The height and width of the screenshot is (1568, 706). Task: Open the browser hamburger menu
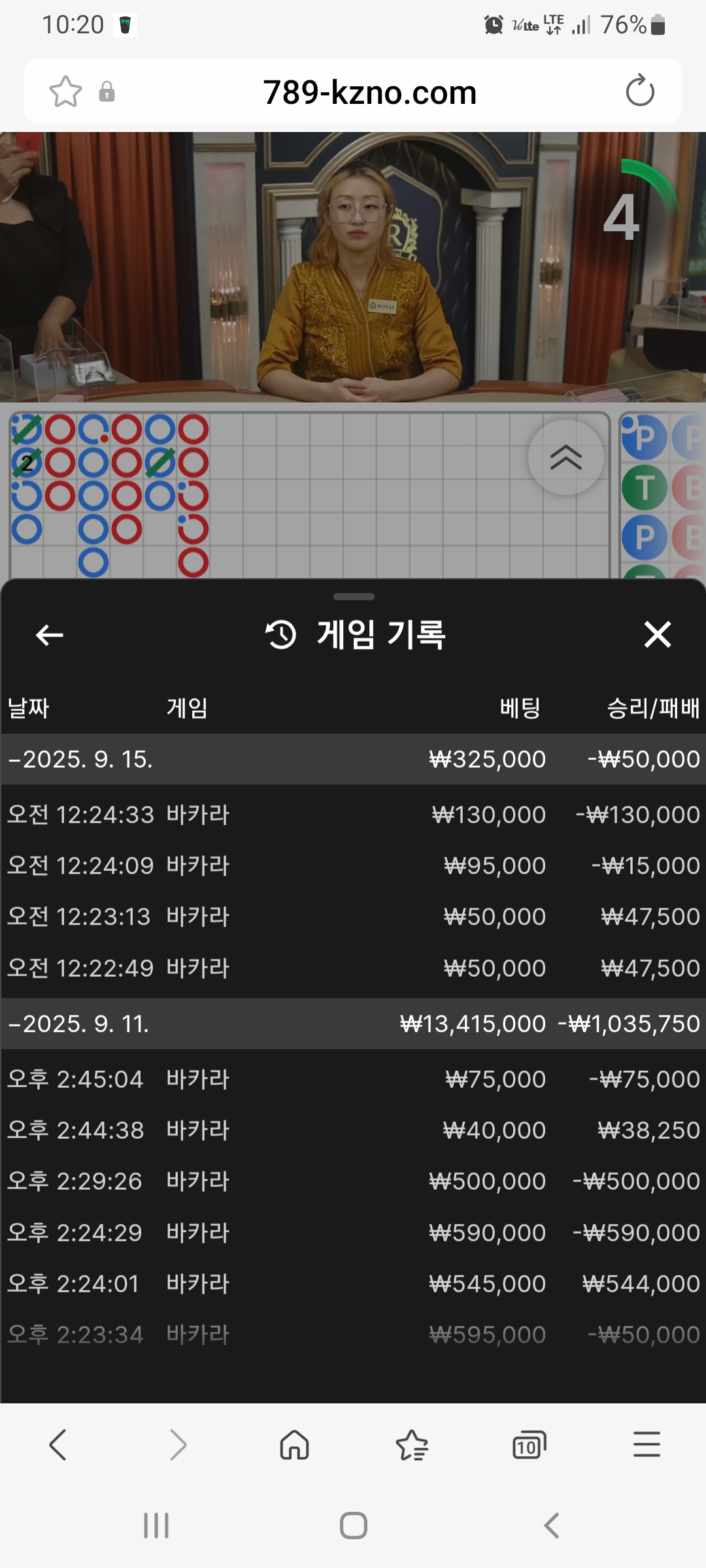tap(647, 1444)
